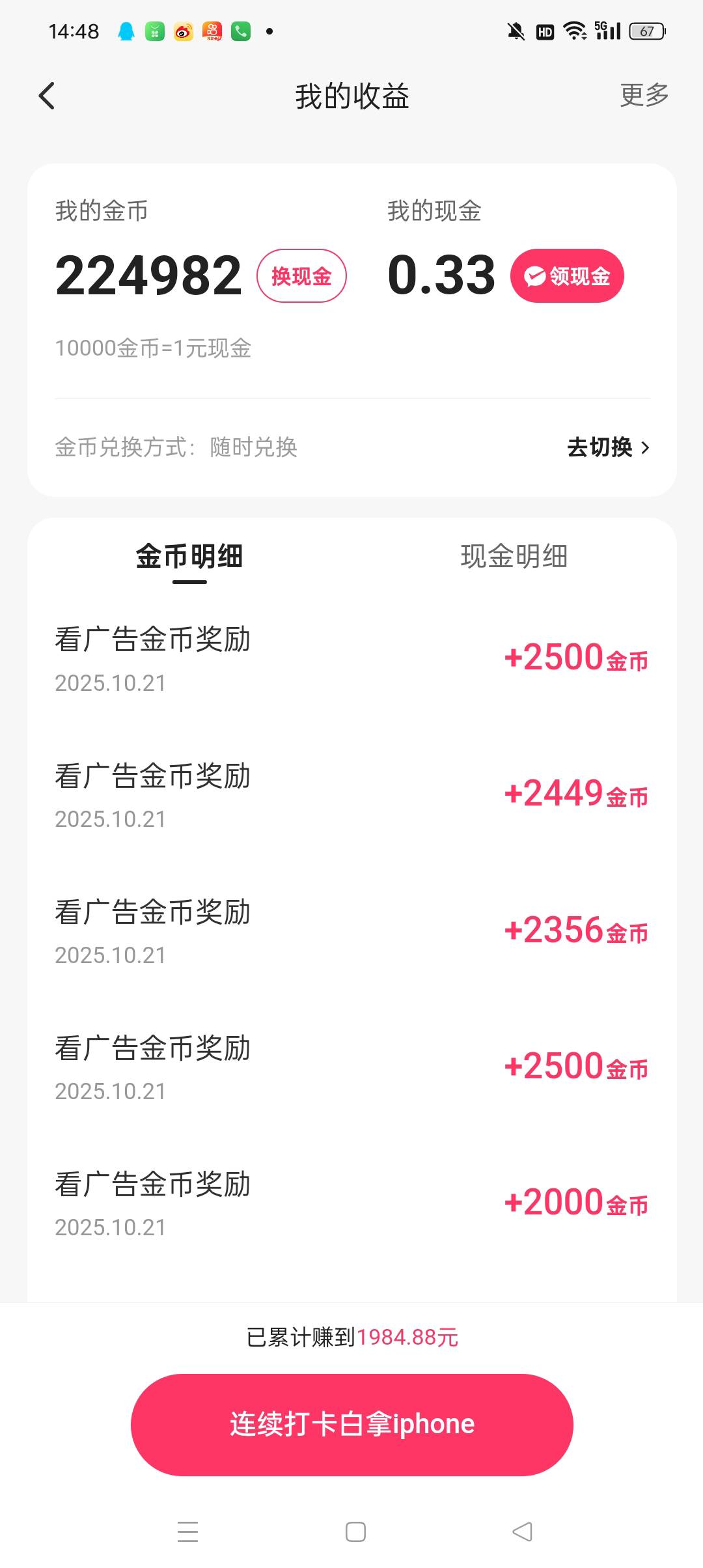Open the 更多 menu

[x=644, y=95]
